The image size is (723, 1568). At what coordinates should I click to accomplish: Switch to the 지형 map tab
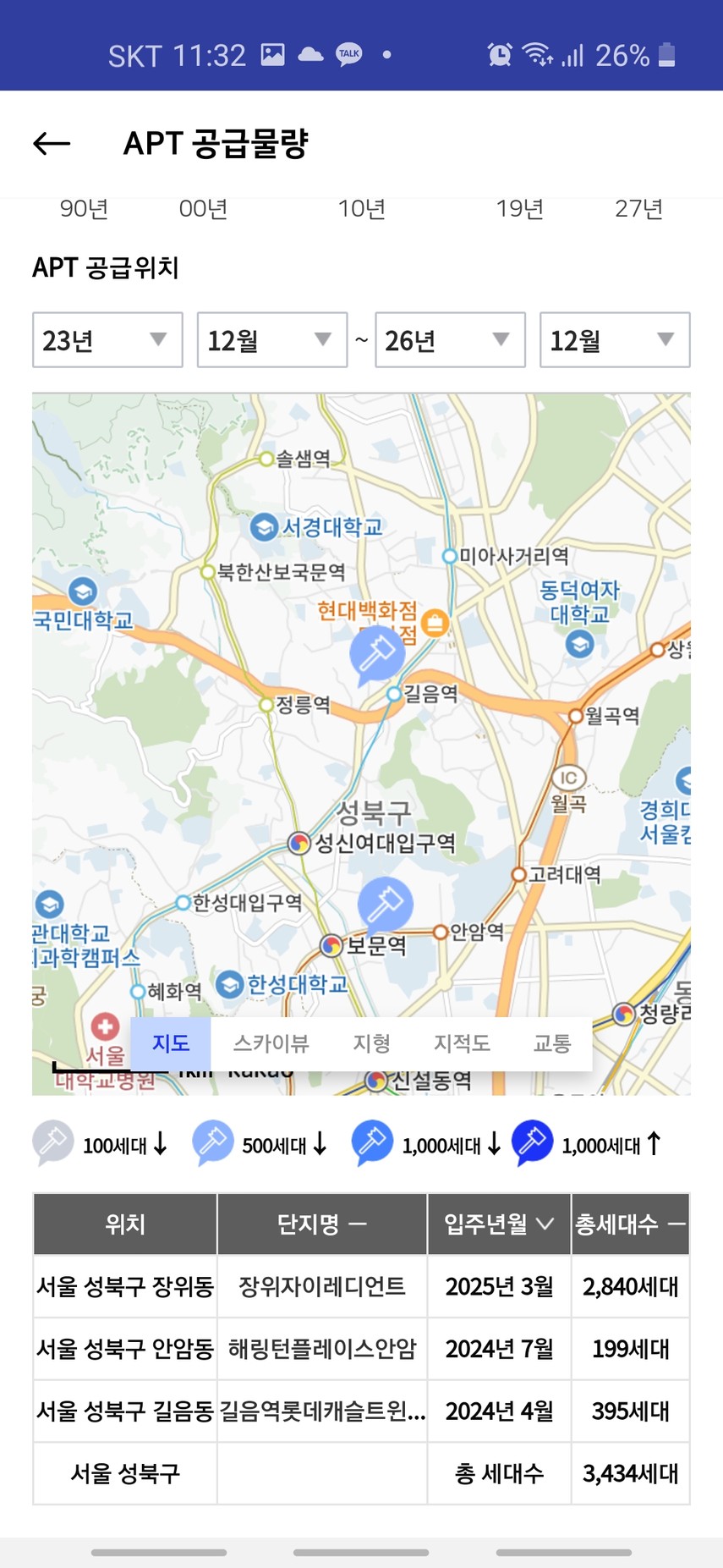pyautogui.click(x=371, y=1043)
